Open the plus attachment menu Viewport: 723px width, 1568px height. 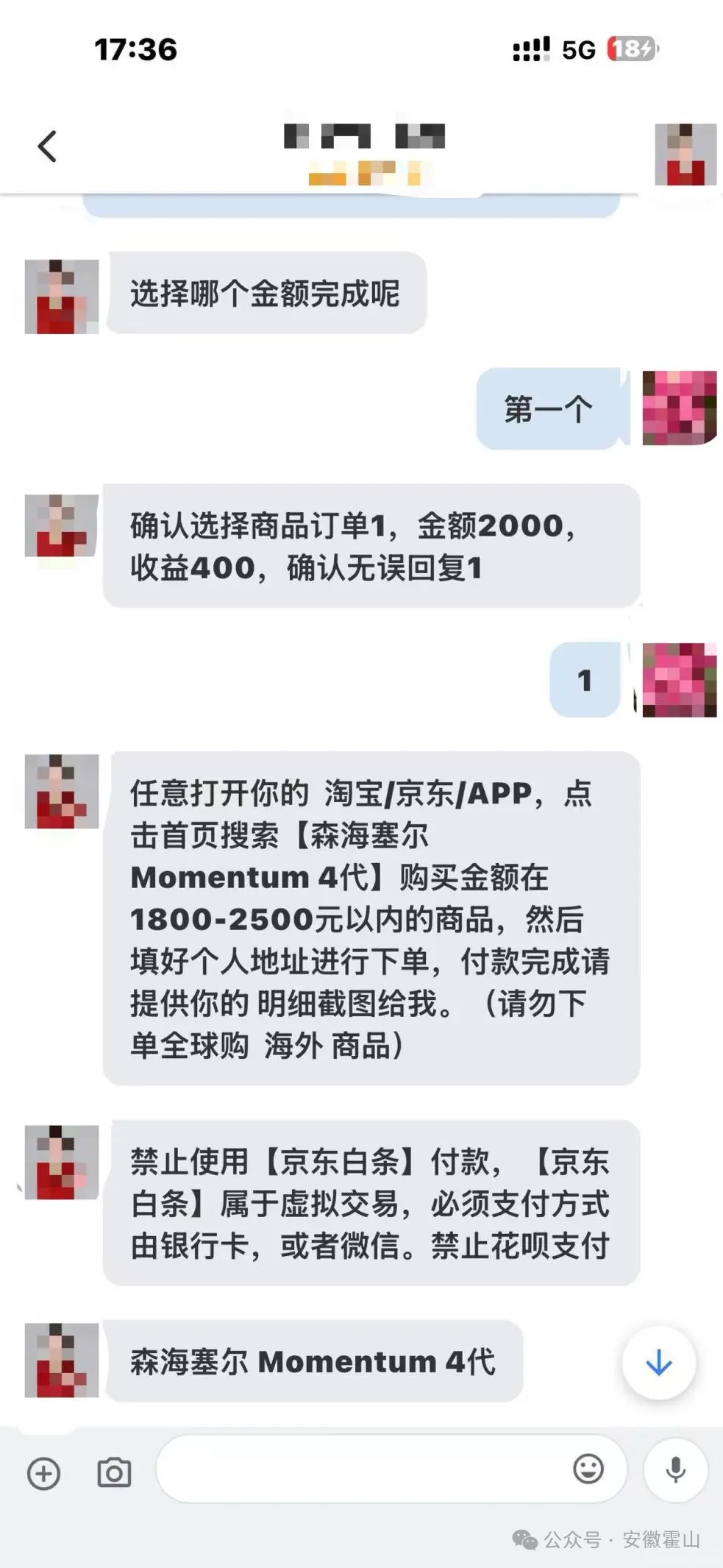click(43, 1474)
